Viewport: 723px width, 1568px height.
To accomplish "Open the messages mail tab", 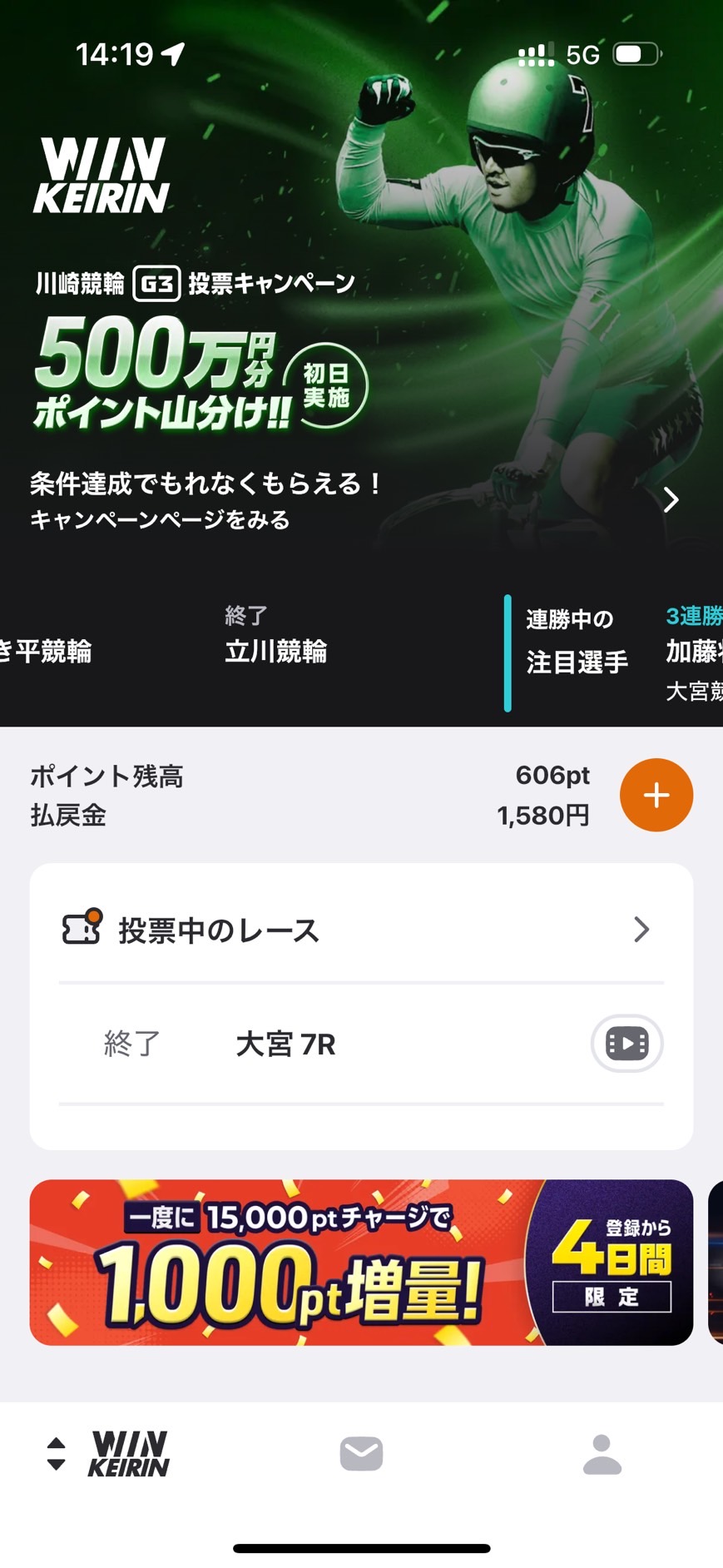I will click(x=361, y=1454).
